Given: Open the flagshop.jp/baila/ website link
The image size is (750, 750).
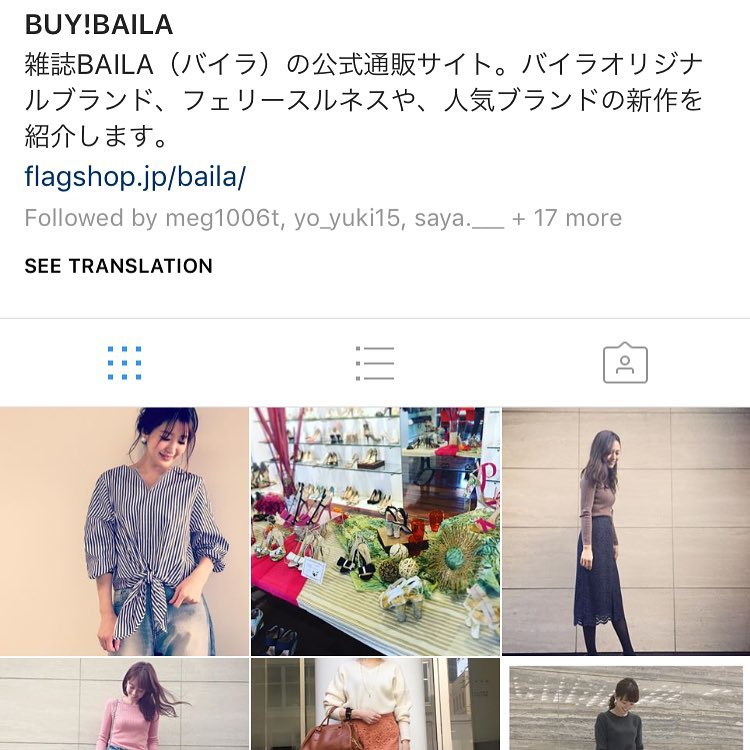Looking at the screenshot, I should pyautogui.click(x=135, y=177).
